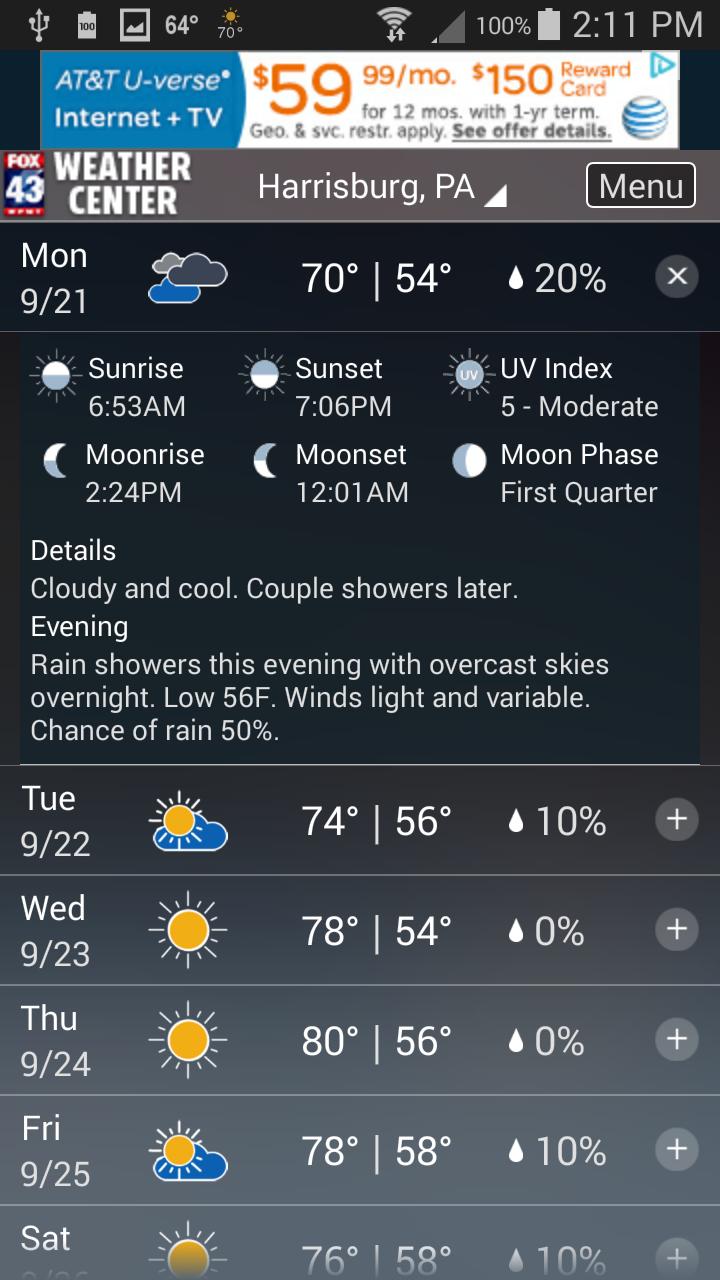720x1280 pixels.
Task: Expand Wednesday 9/23 forecast details
Action: [676, 929]
